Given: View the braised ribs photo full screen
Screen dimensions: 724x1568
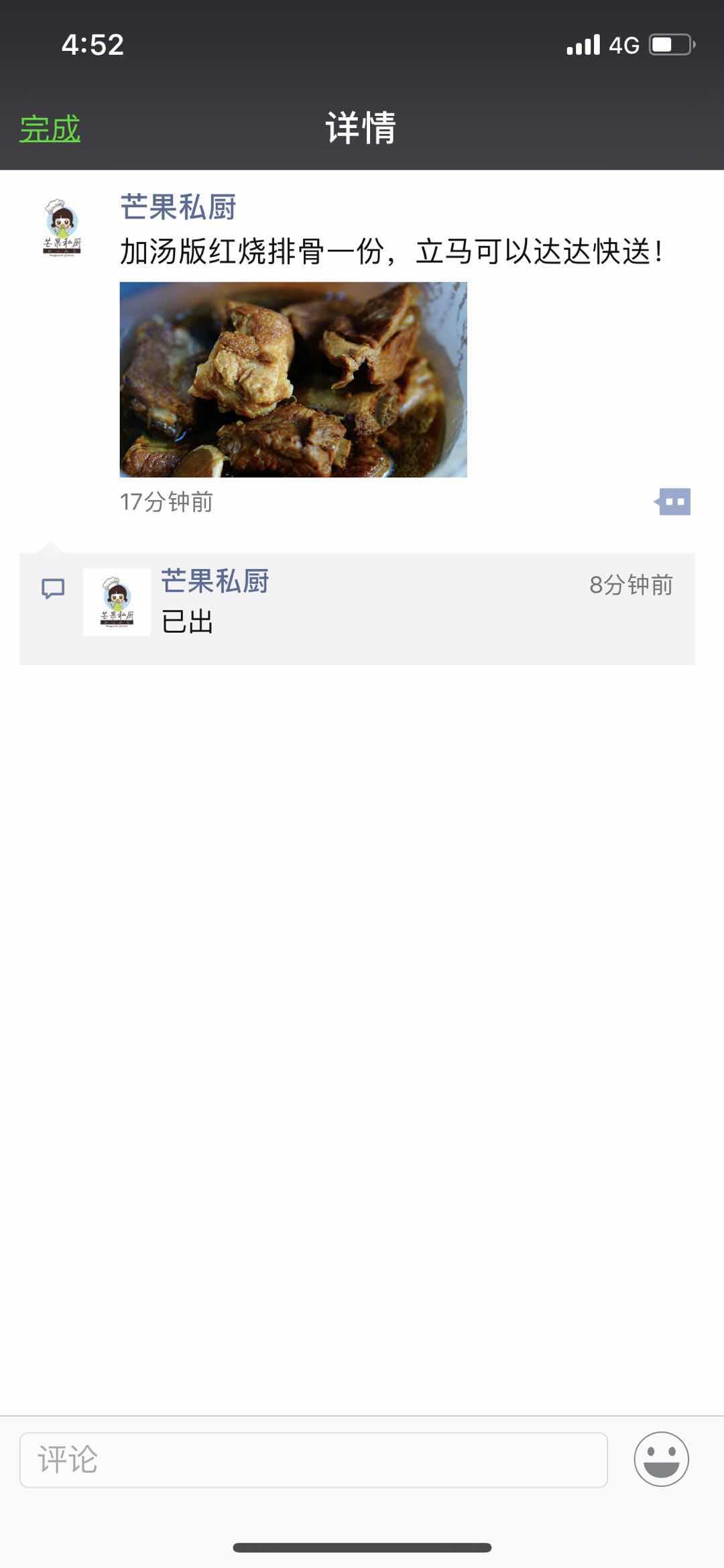Looking at the screenshot, I should [x=293, y=379].
